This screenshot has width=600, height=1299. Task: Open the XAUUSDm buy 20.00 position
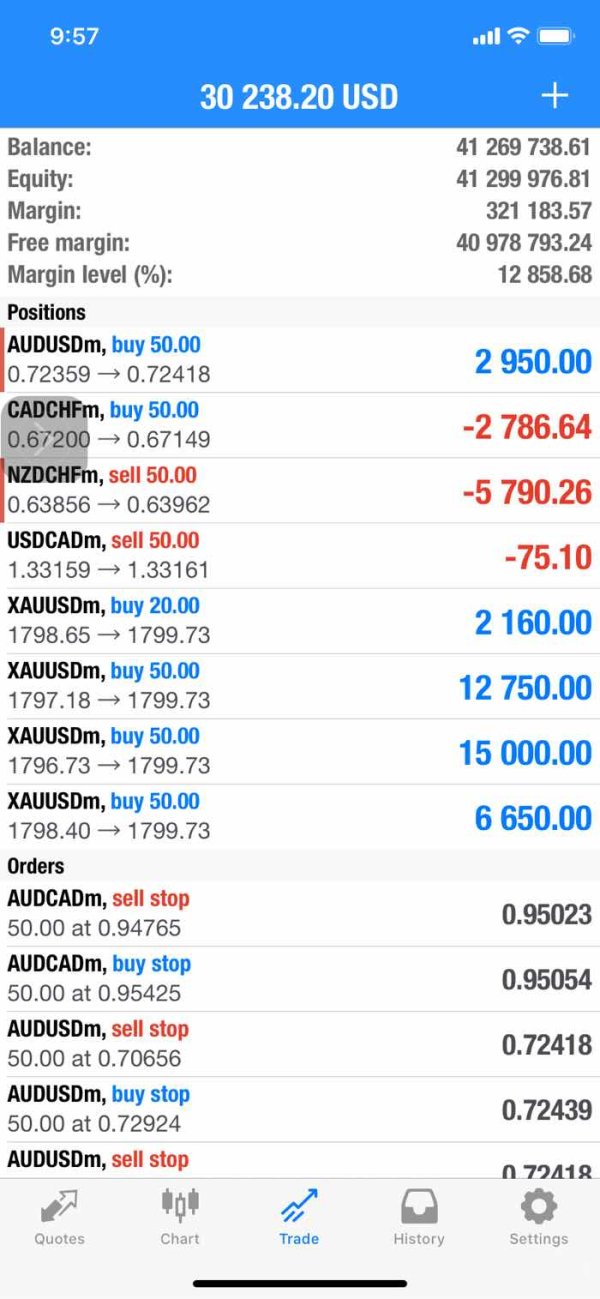pos(300,620)
